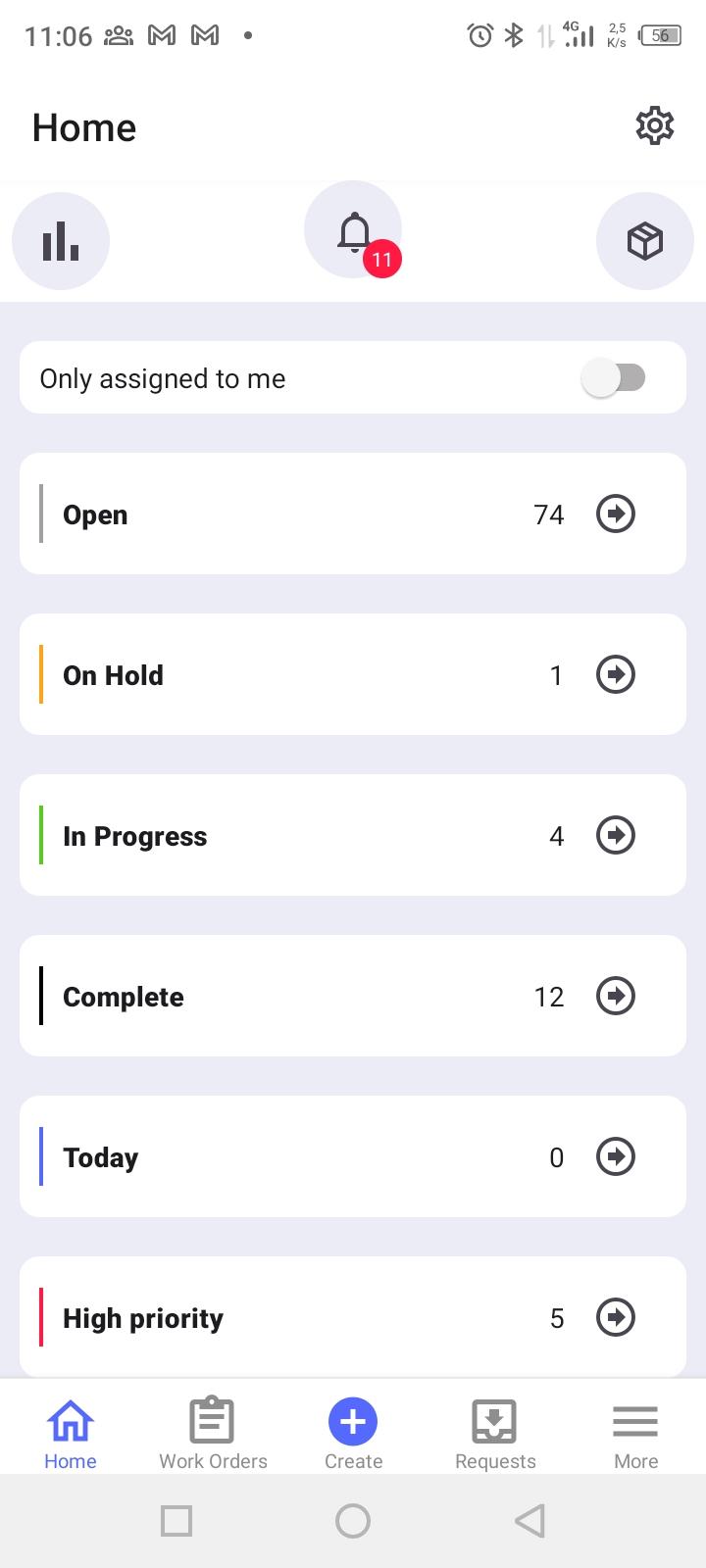Screen dimensions: 706x1568
Task: View Complete work orders via arrow
Action: (x=616, y=996)
